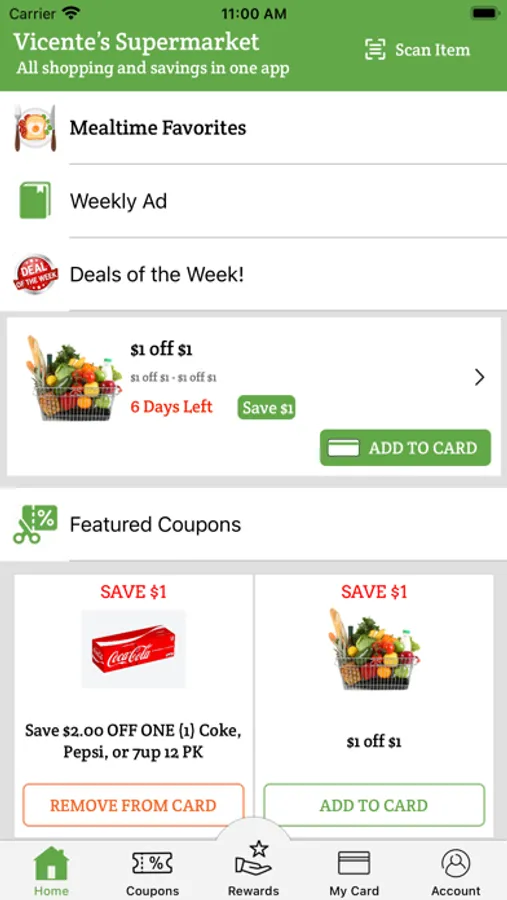Go to the Home tab
This screenshot has height=900, width=507.
point(51,871)
